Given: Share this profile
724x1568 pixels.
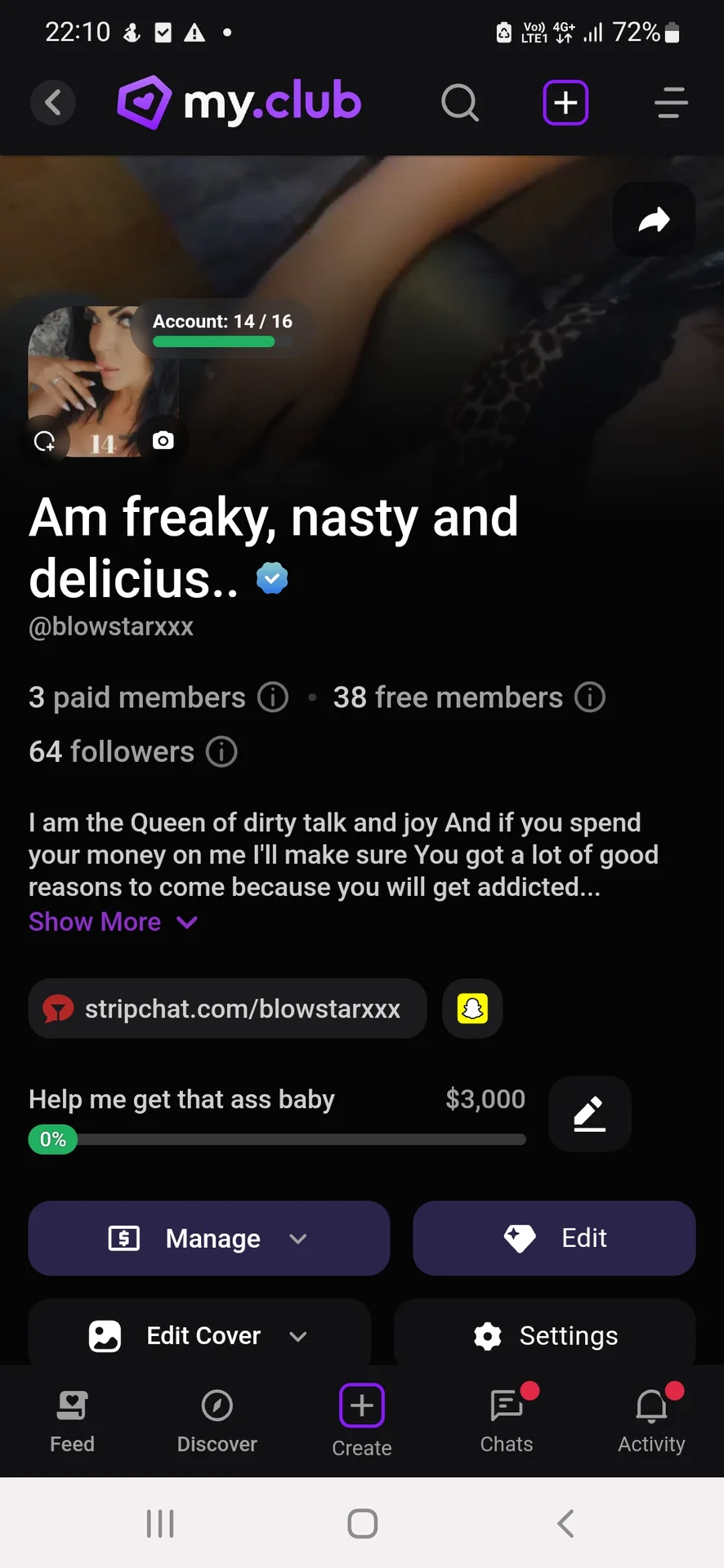Looking at the screenshot, I should click(654, 220).
